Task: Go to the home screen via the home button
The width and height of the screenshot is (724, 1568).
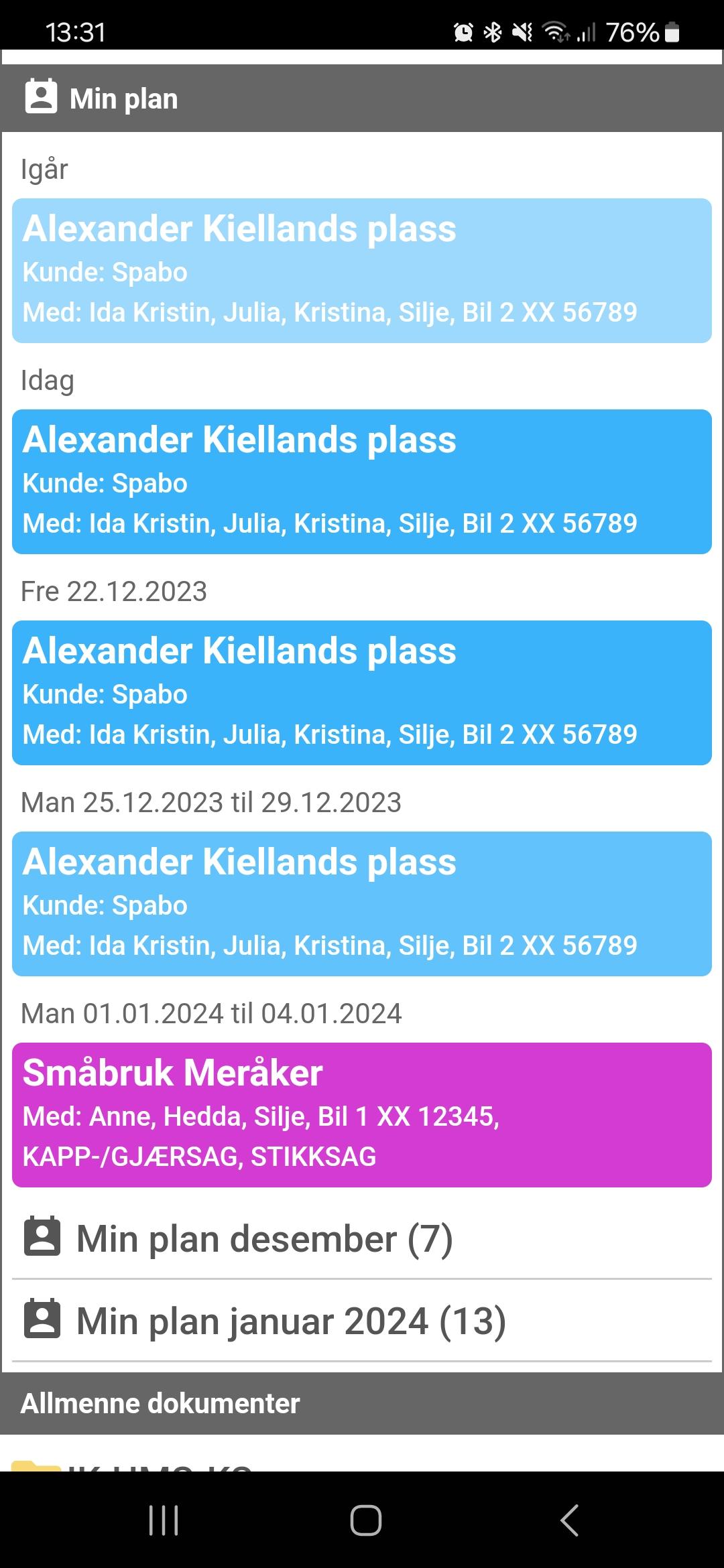Action: tap(366, 1520)
